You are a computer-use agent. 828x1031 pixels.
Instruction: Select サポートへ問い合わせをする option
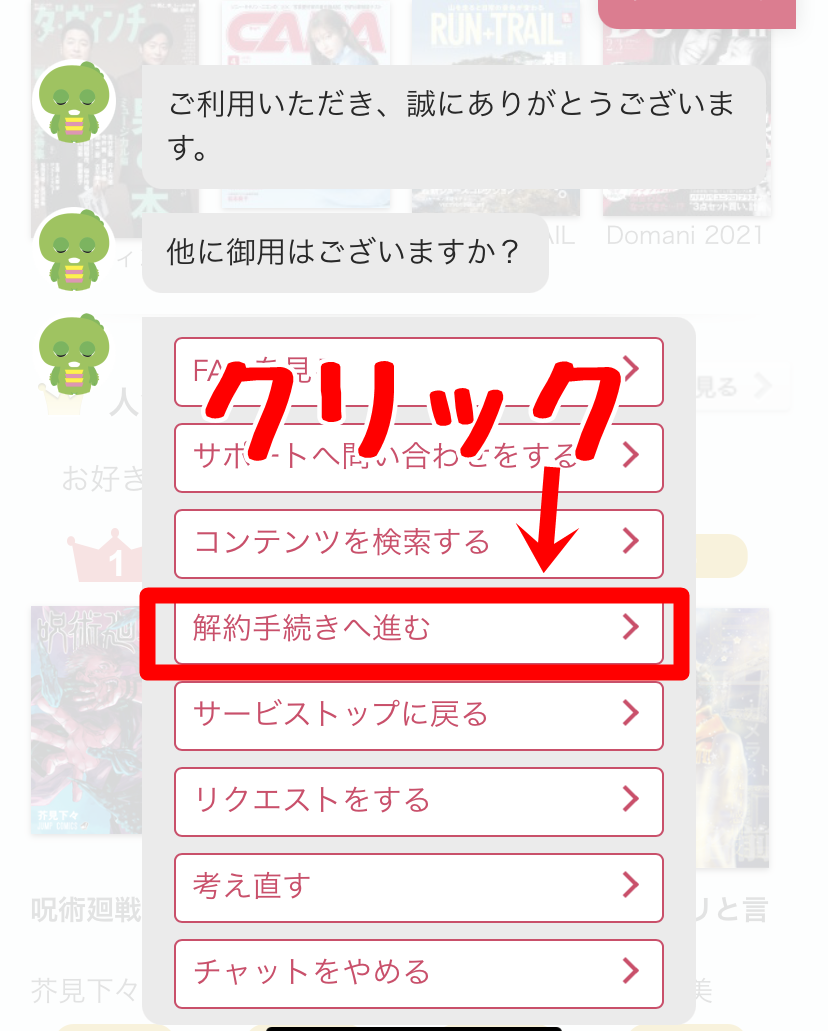point(418,458)
